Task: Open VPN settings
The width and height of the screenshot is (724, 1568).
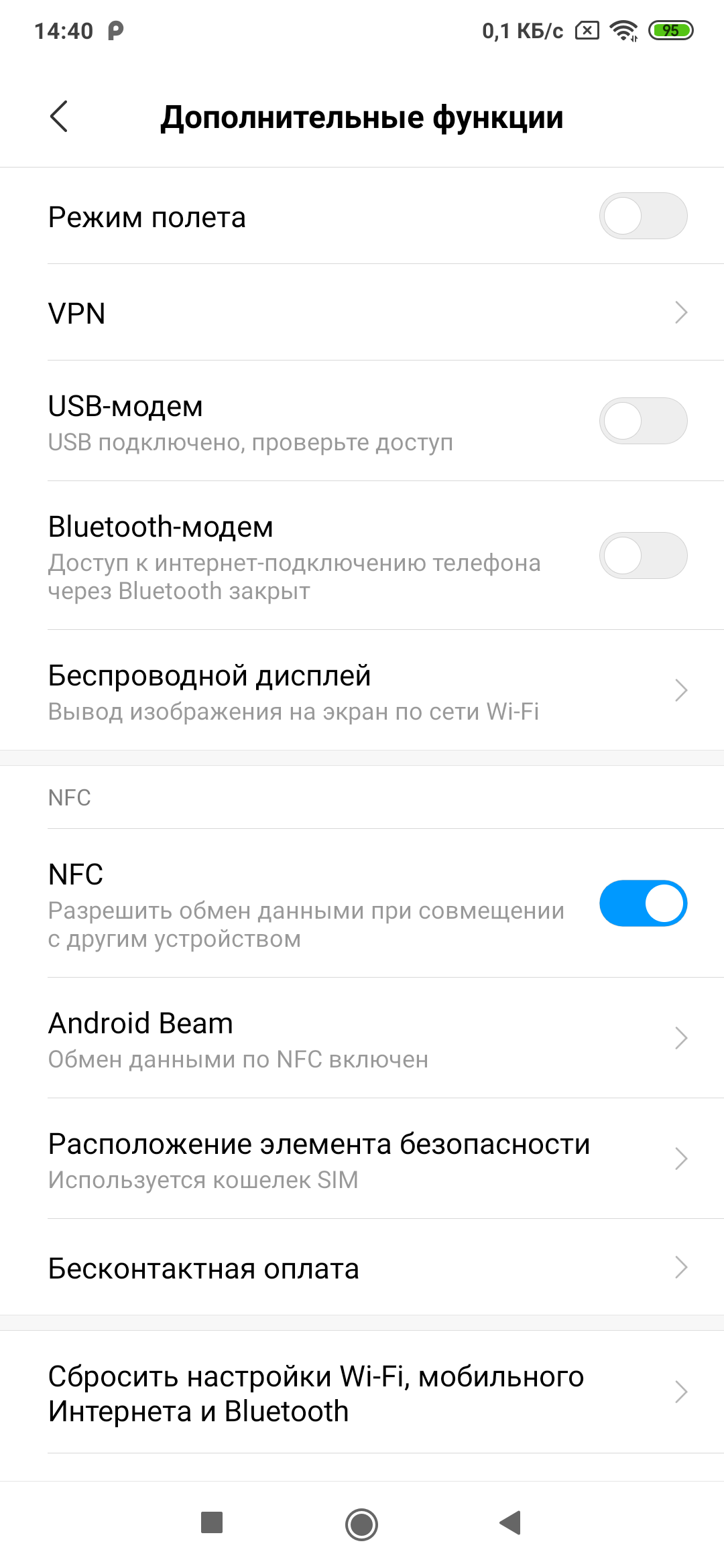Action: (x=362, y=313)
